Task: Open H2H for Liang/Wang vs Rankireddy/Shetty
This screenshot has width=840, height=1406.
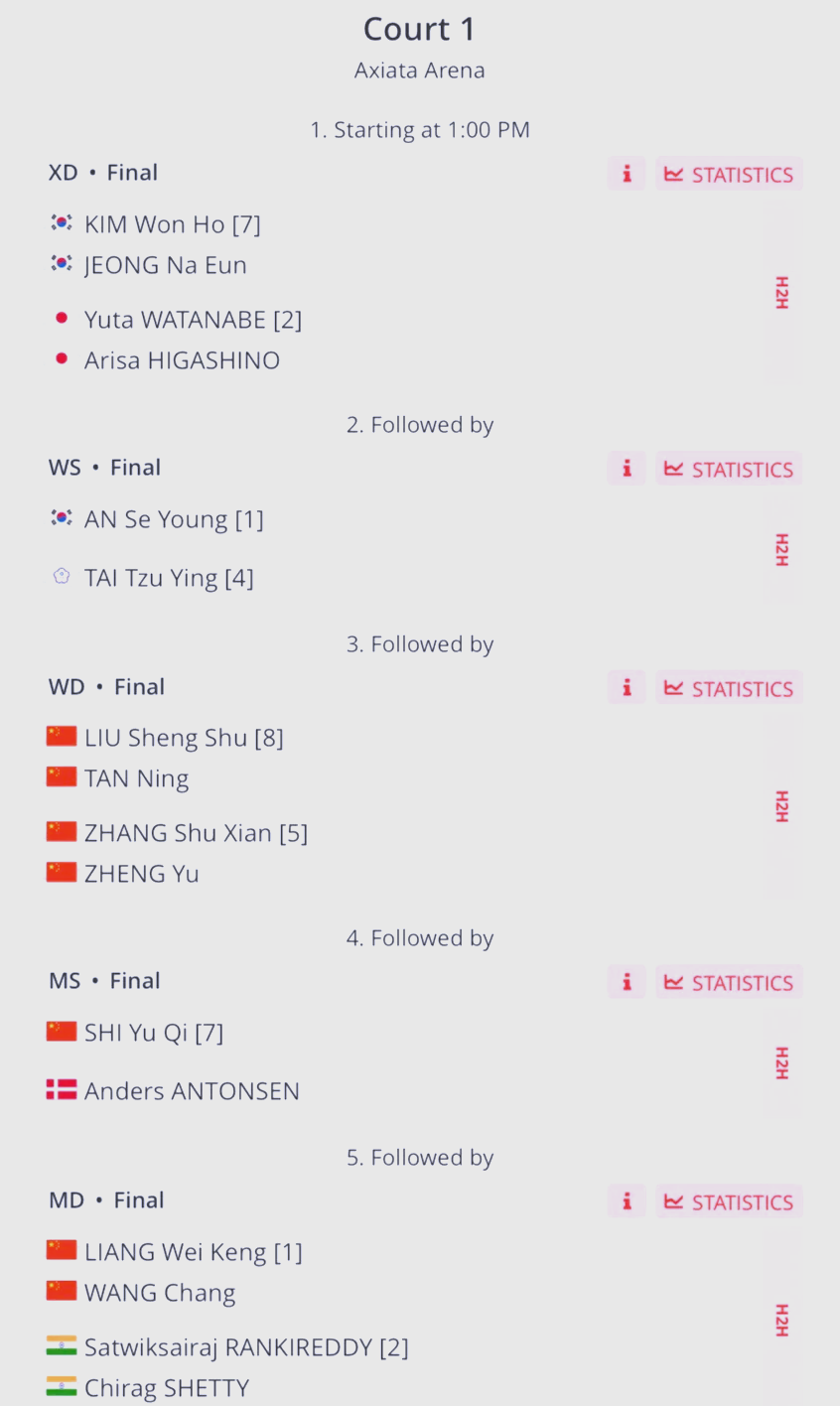Action: (781, 1321)
